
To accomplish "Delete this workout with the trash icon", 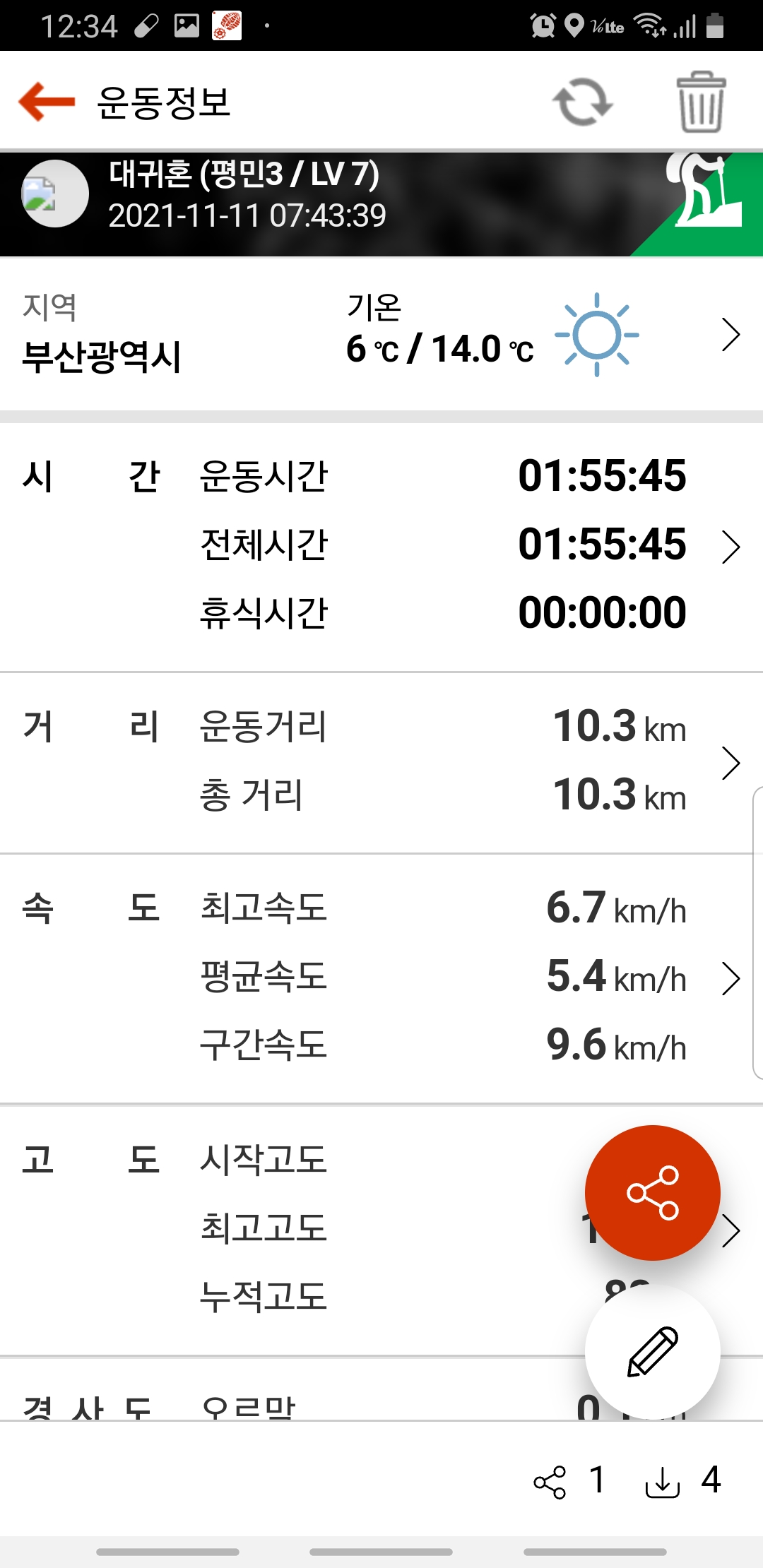I will click(x=701, y=102).
